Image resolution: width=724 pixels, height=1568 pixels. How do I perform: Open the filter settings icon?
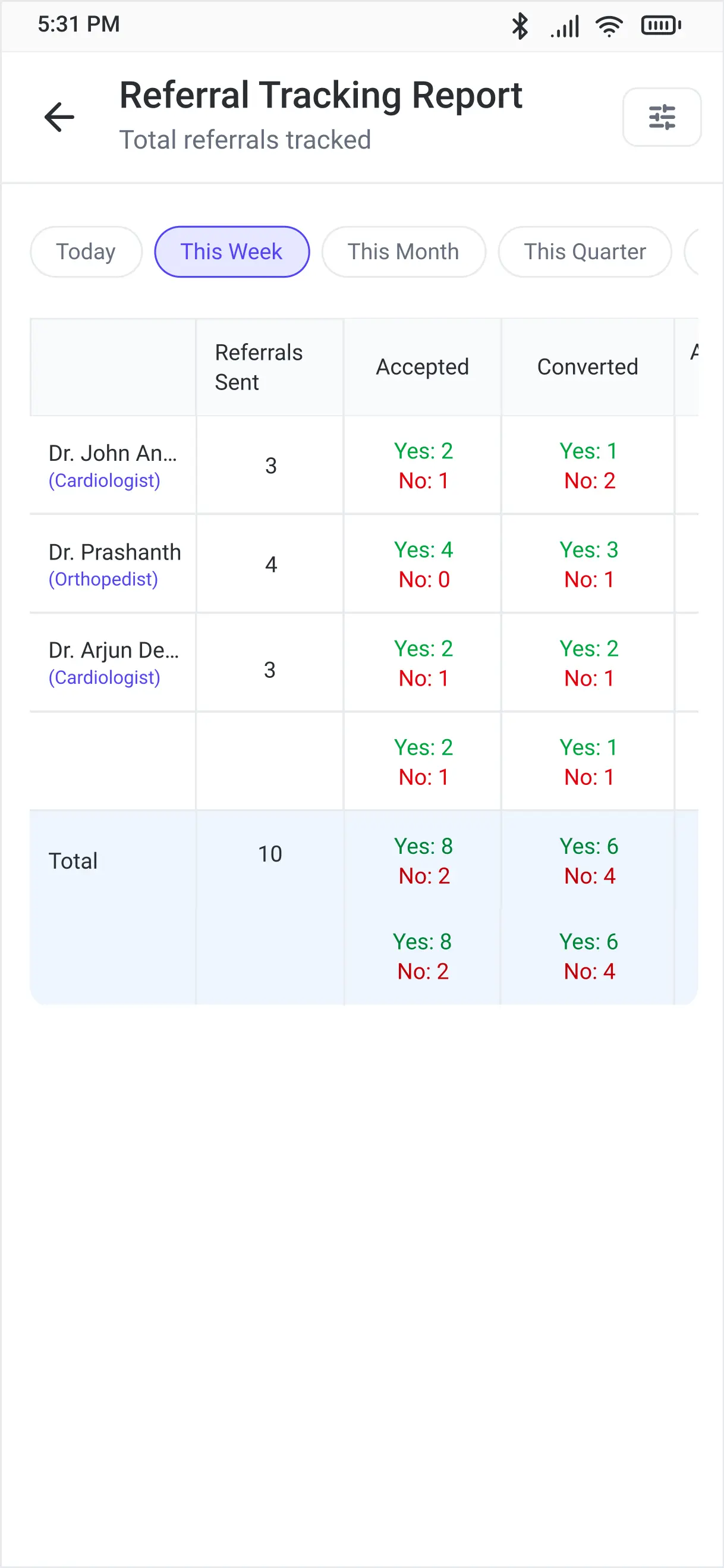click(x=662, y=117)
